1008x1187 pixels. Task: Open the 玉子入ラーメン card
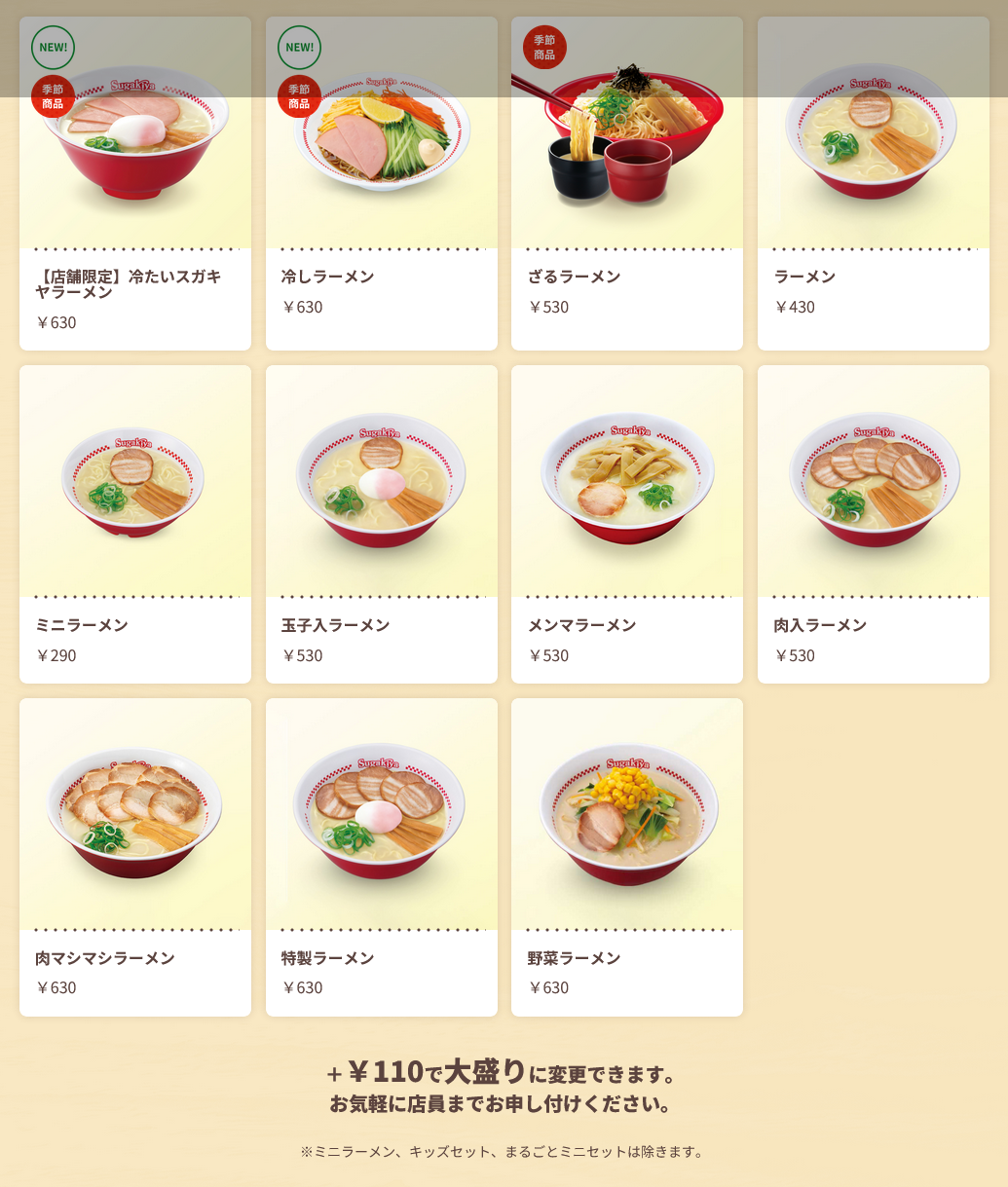pos(381,523)
